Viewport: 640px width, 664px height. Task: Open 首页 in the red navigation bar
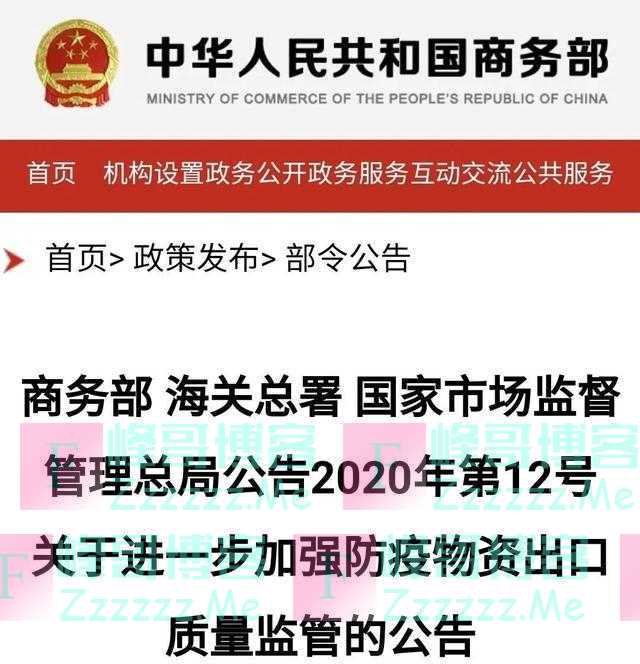click(51, 175)
